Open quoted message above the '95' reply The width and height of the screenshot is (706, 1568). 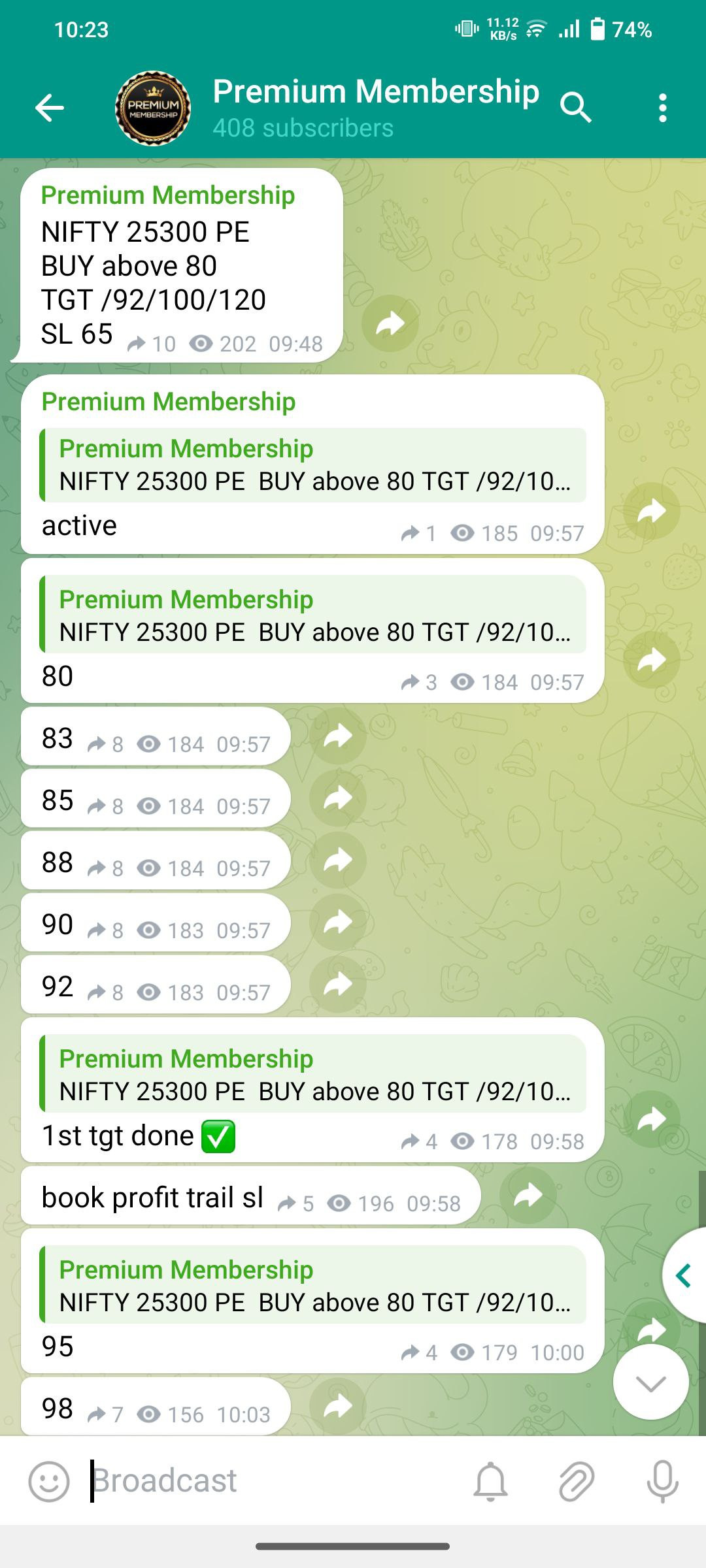pyautogui.click(x=312, y=1285)
